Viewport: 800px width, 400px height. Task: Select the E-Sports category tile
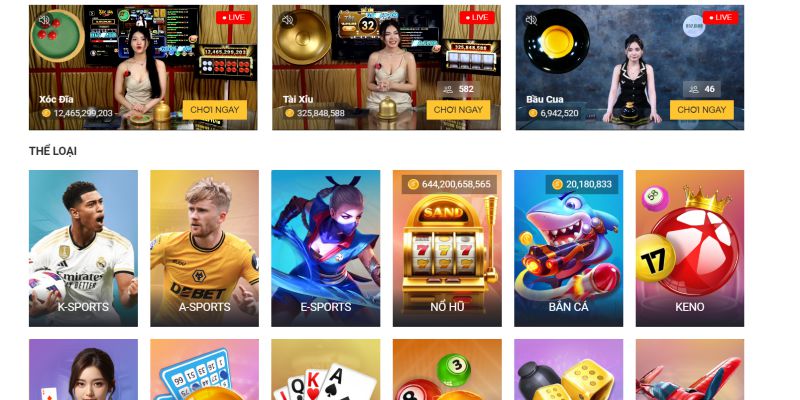pos(325,248)
